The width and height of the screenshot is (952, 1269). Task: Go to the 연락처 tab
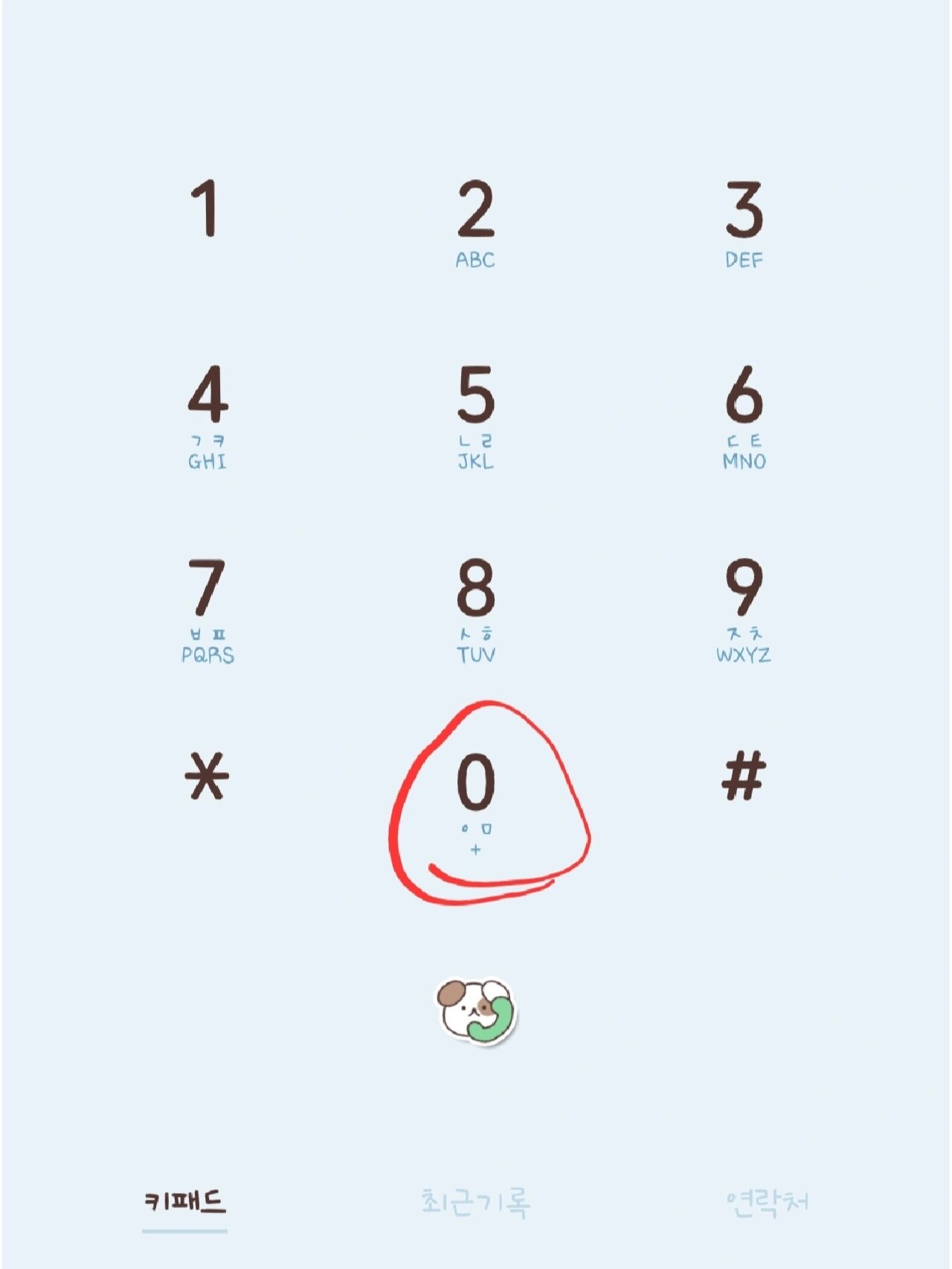(767, 1201)
